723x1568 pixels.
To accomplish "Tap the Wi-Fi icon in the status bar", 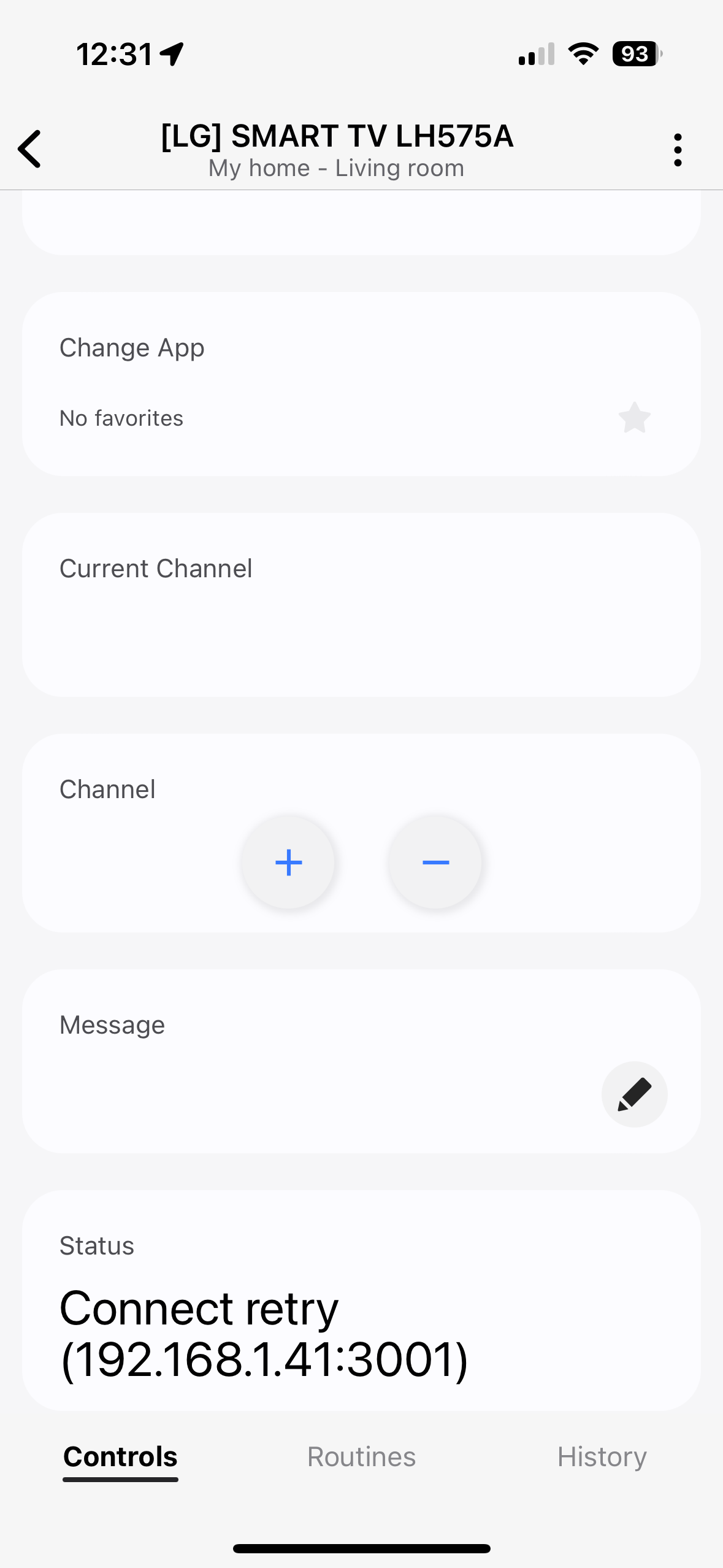I will tap(581, 55).
